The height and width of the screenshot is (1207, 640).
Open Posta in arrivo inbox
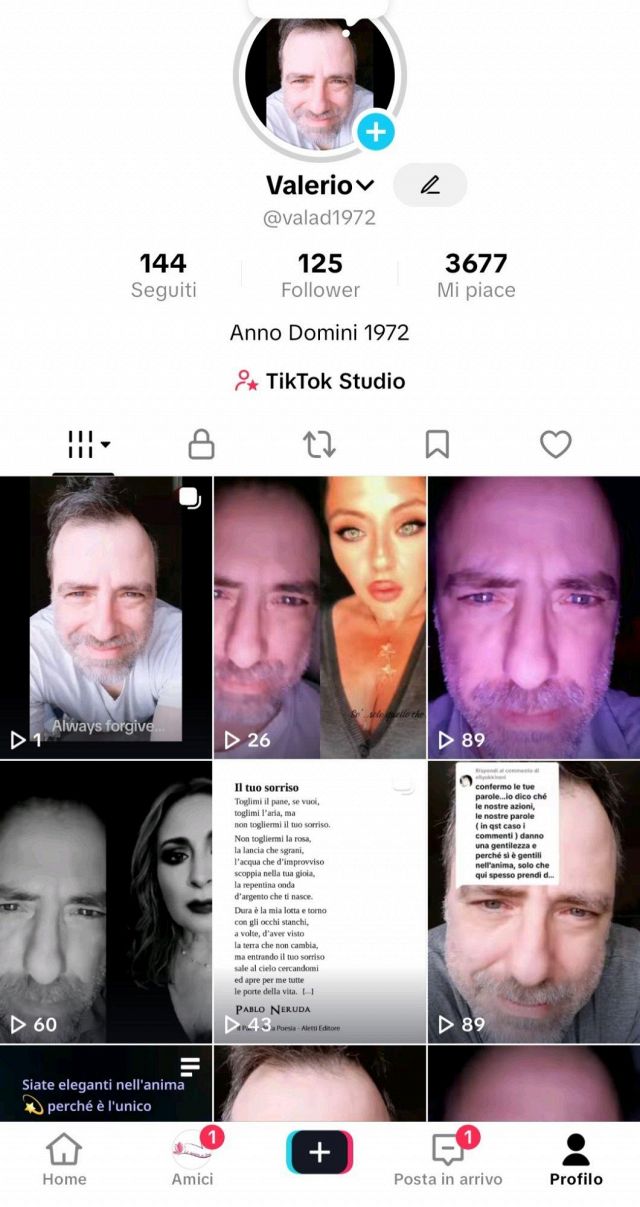point(448,1160)
